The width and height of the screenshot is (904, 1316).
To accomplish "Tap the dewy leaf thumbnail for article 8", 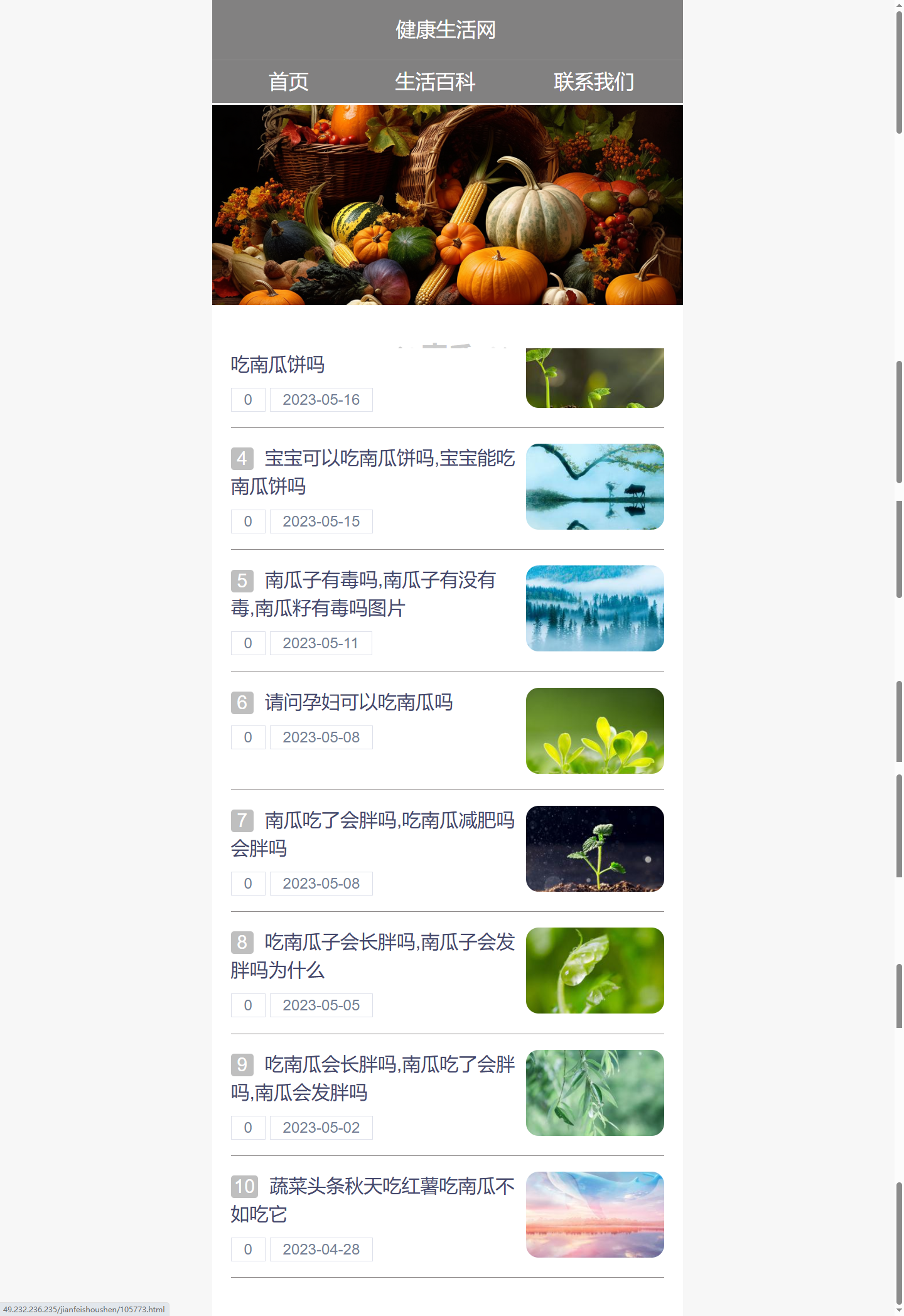I will coord(595,970).
